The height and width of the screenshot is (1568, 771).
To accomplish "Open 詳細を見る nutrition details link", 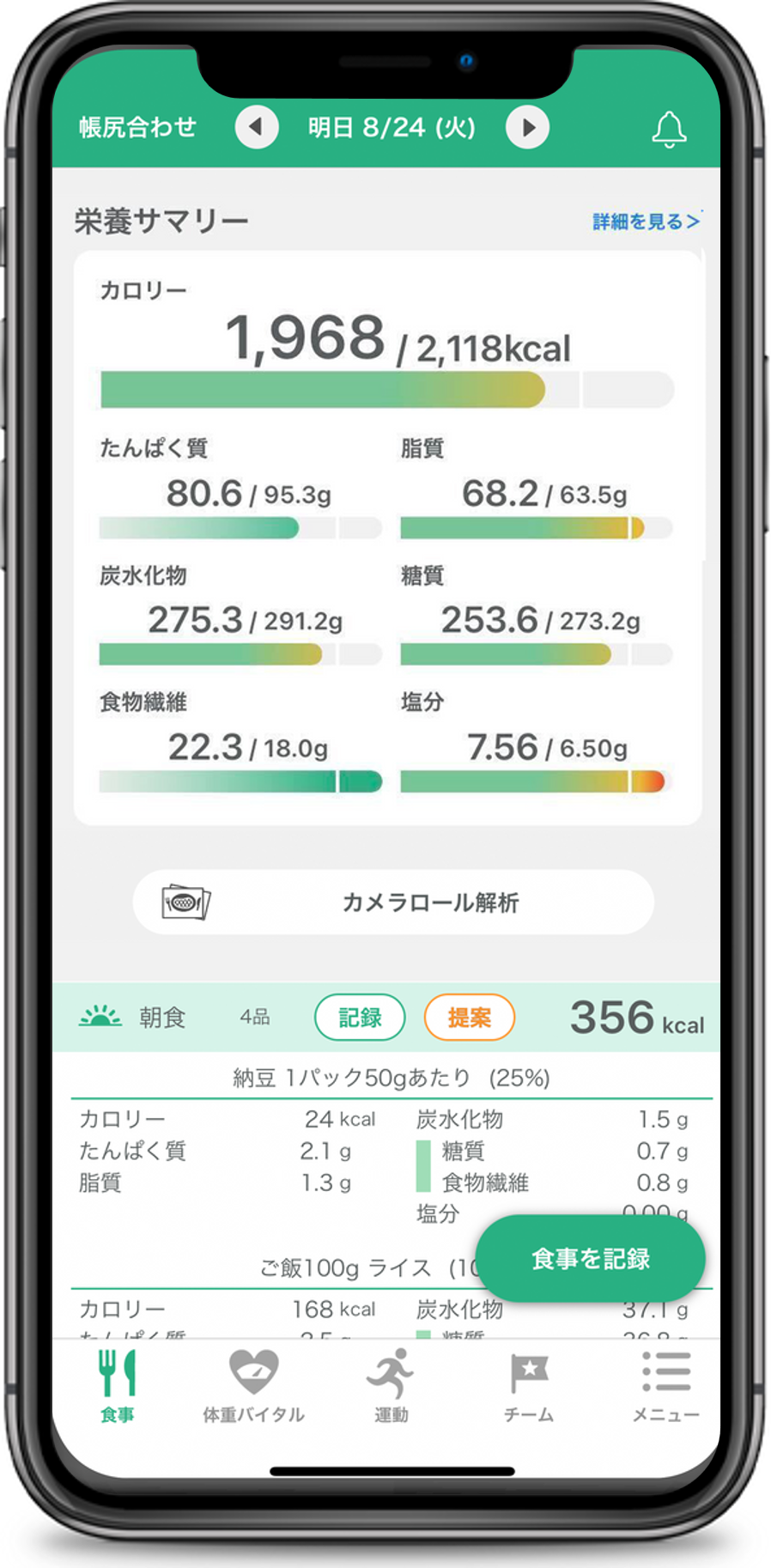I will pos(647,222).
